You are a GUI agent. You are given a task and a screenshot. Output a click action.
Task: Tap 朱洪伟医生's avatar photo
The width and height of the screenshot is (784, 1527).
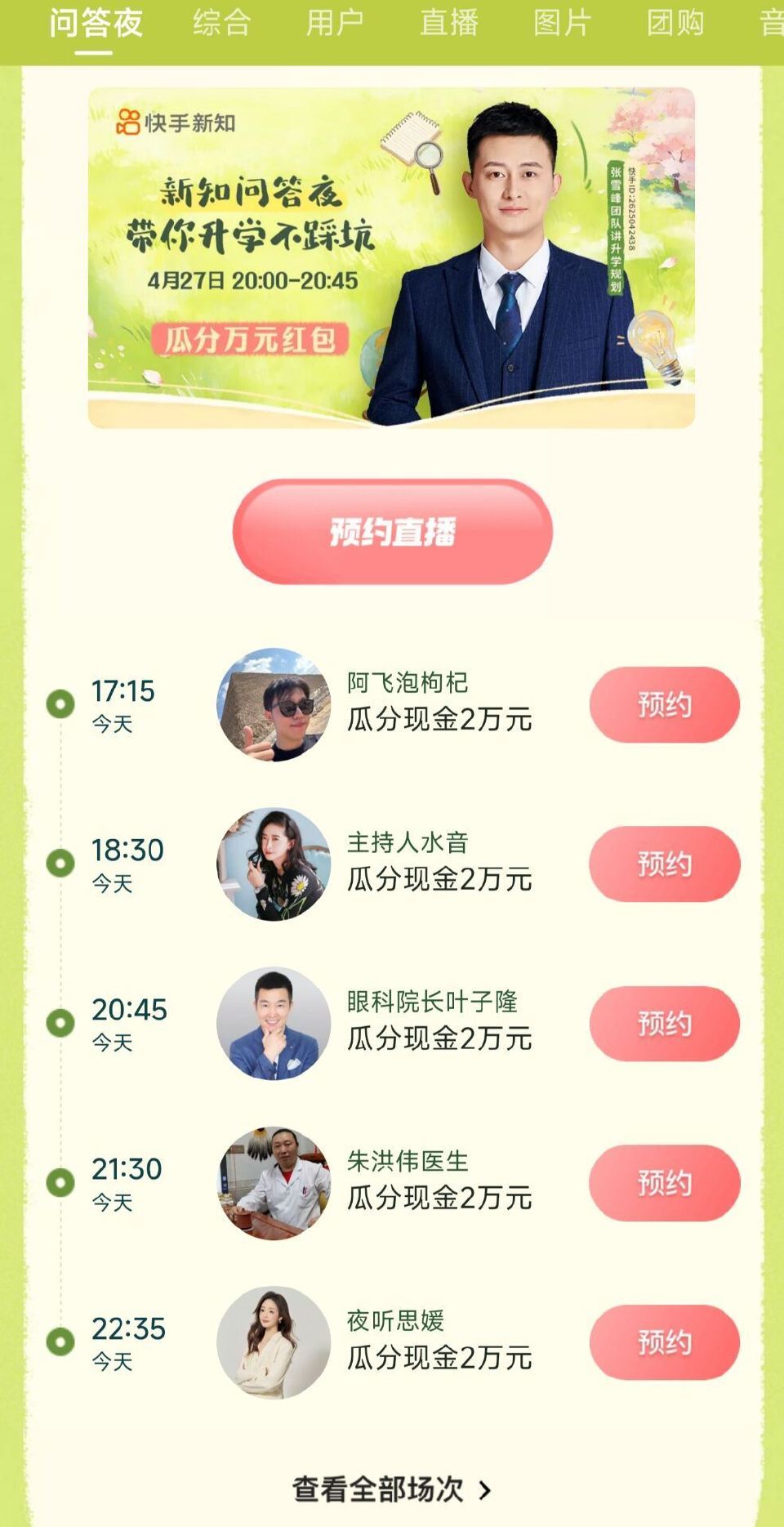(274, 1182)
